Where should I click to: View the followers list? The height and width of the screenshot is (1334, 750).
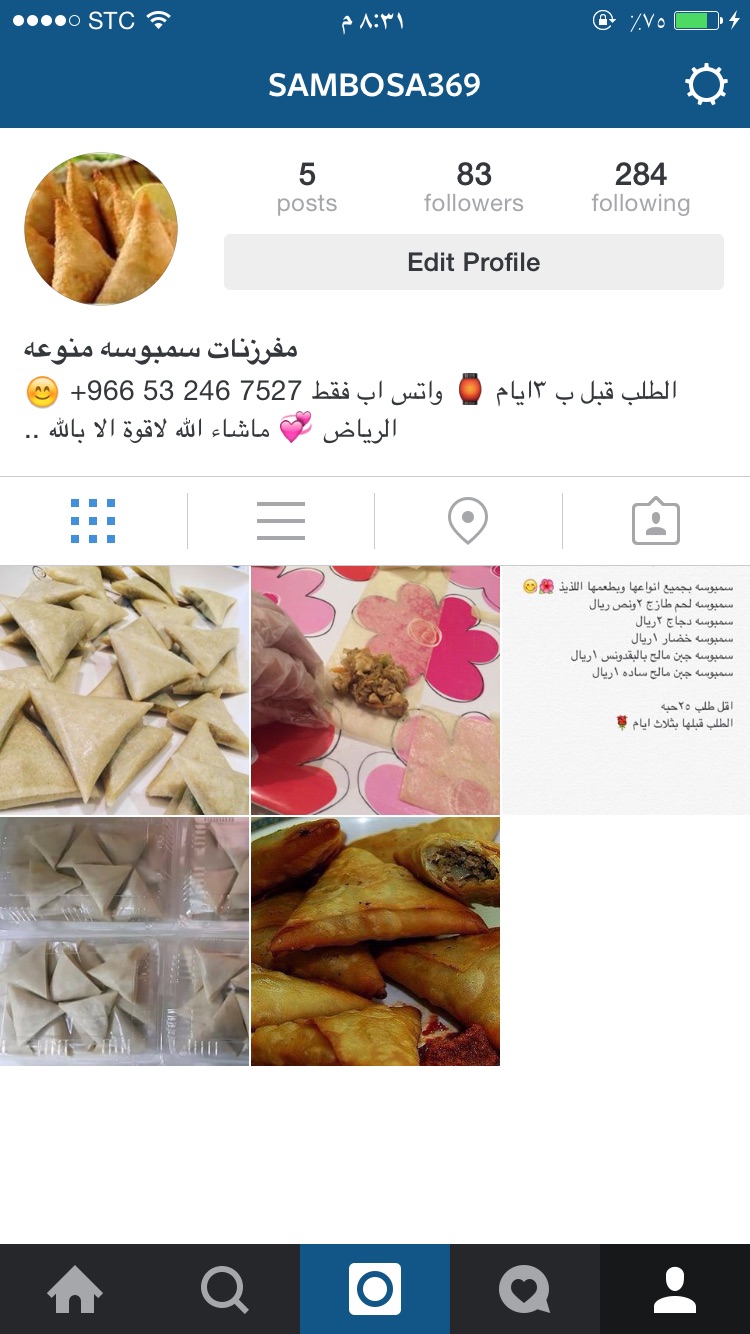pos(473,188)
